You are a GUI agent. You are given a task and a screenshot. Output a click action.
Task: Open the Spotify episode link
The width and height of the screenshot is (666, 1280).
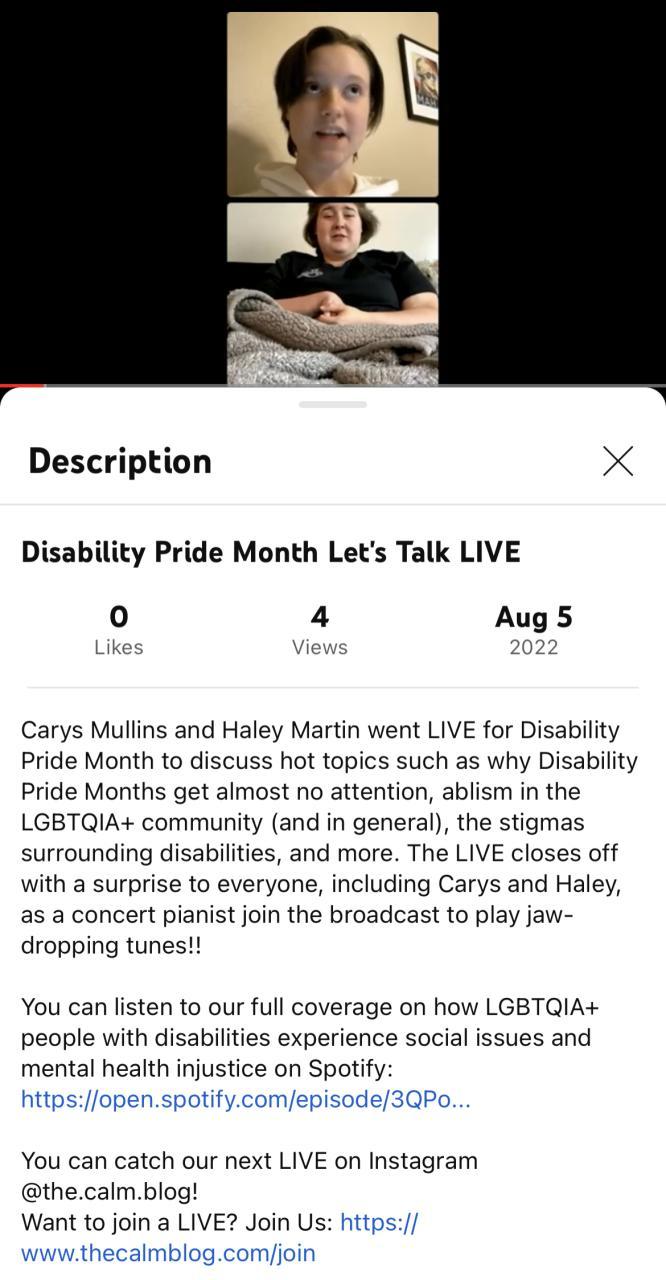(x=245, y=1100)
